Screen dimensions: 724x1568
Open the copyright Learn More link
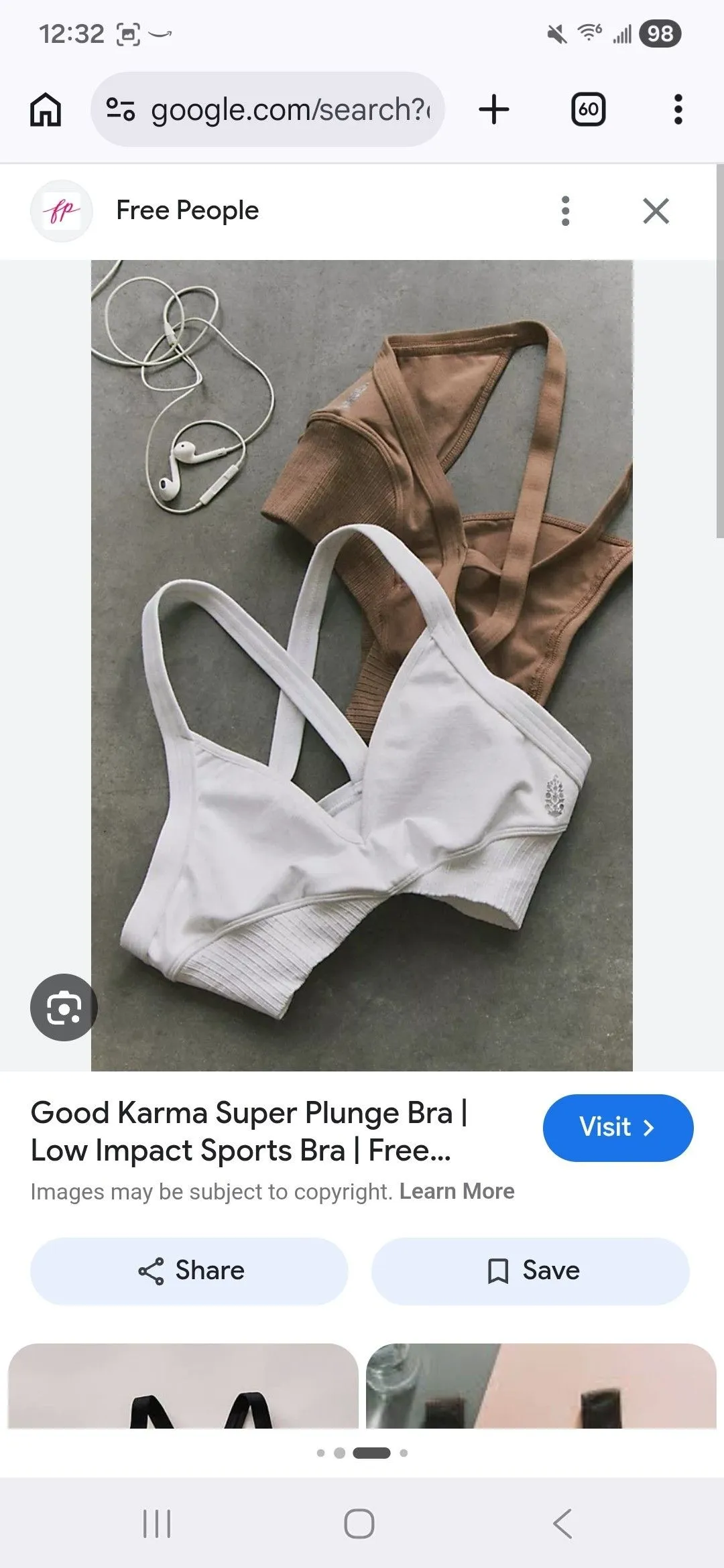coord(457,1191)
